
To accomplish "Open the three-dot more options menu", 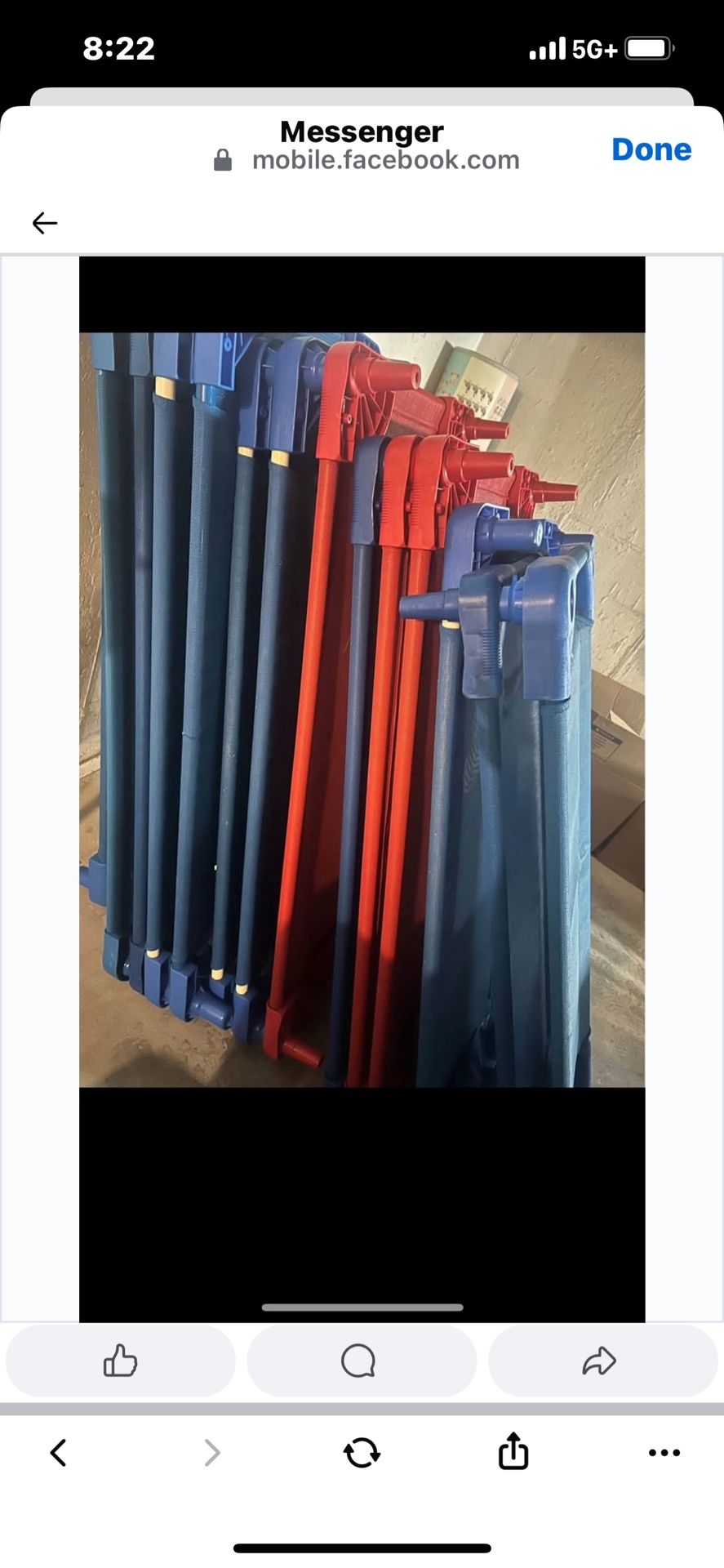I will [x=664, y=1452].
